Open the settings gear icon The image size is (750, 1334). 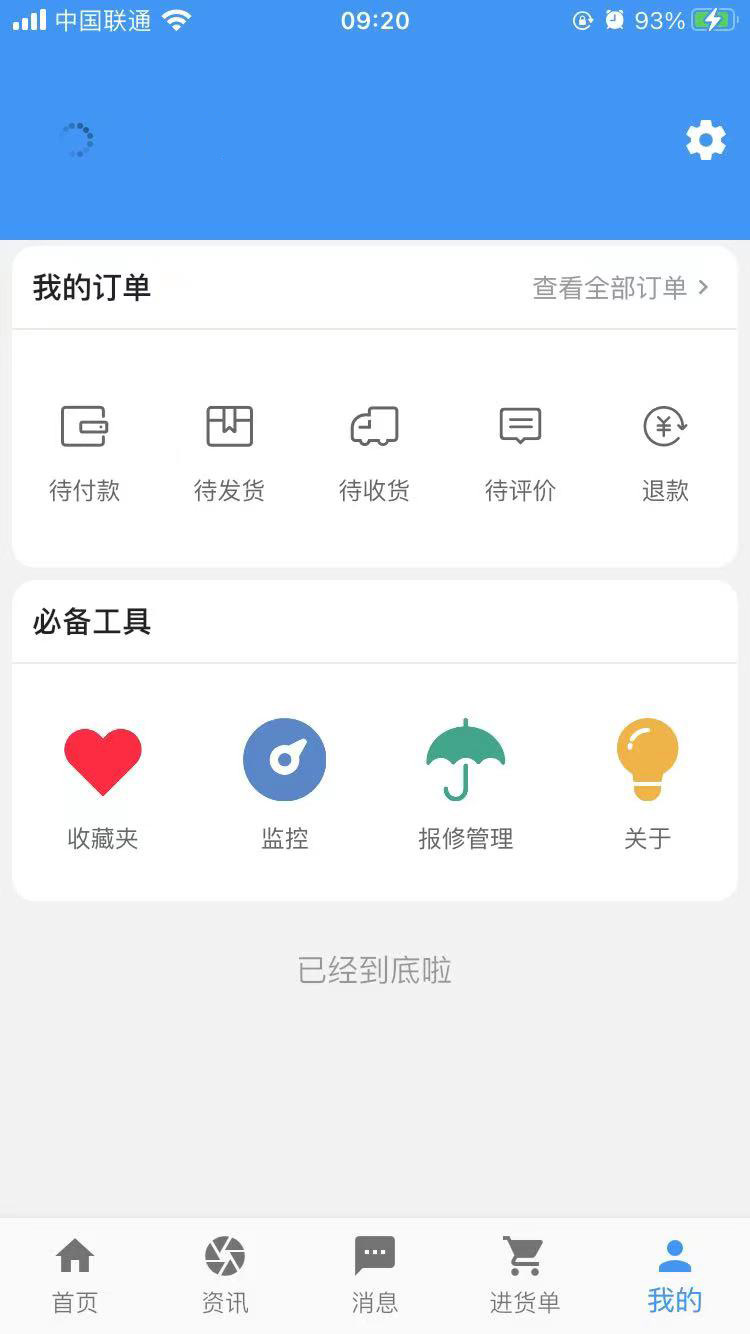click(x=705, y=140)
